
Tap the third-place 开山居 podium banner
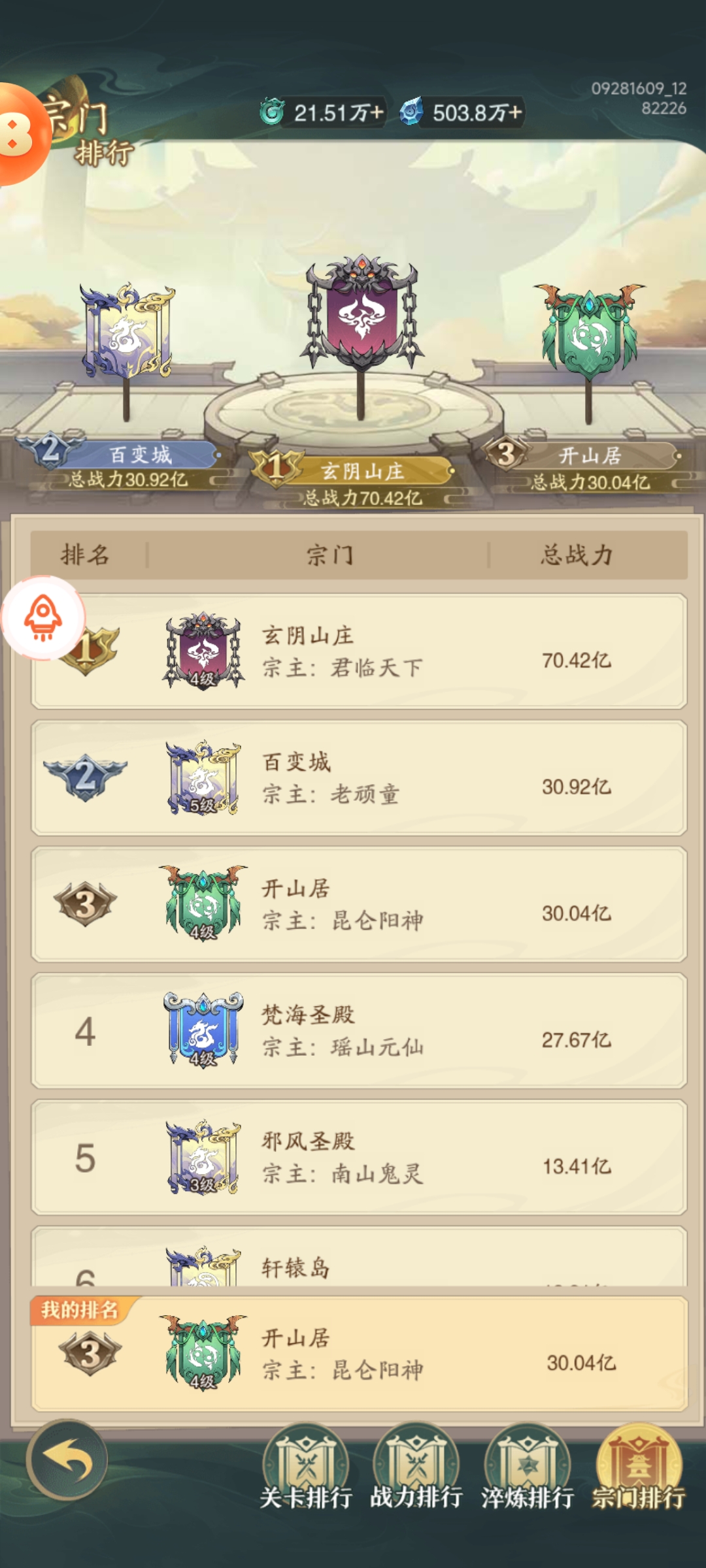[590, 333]
